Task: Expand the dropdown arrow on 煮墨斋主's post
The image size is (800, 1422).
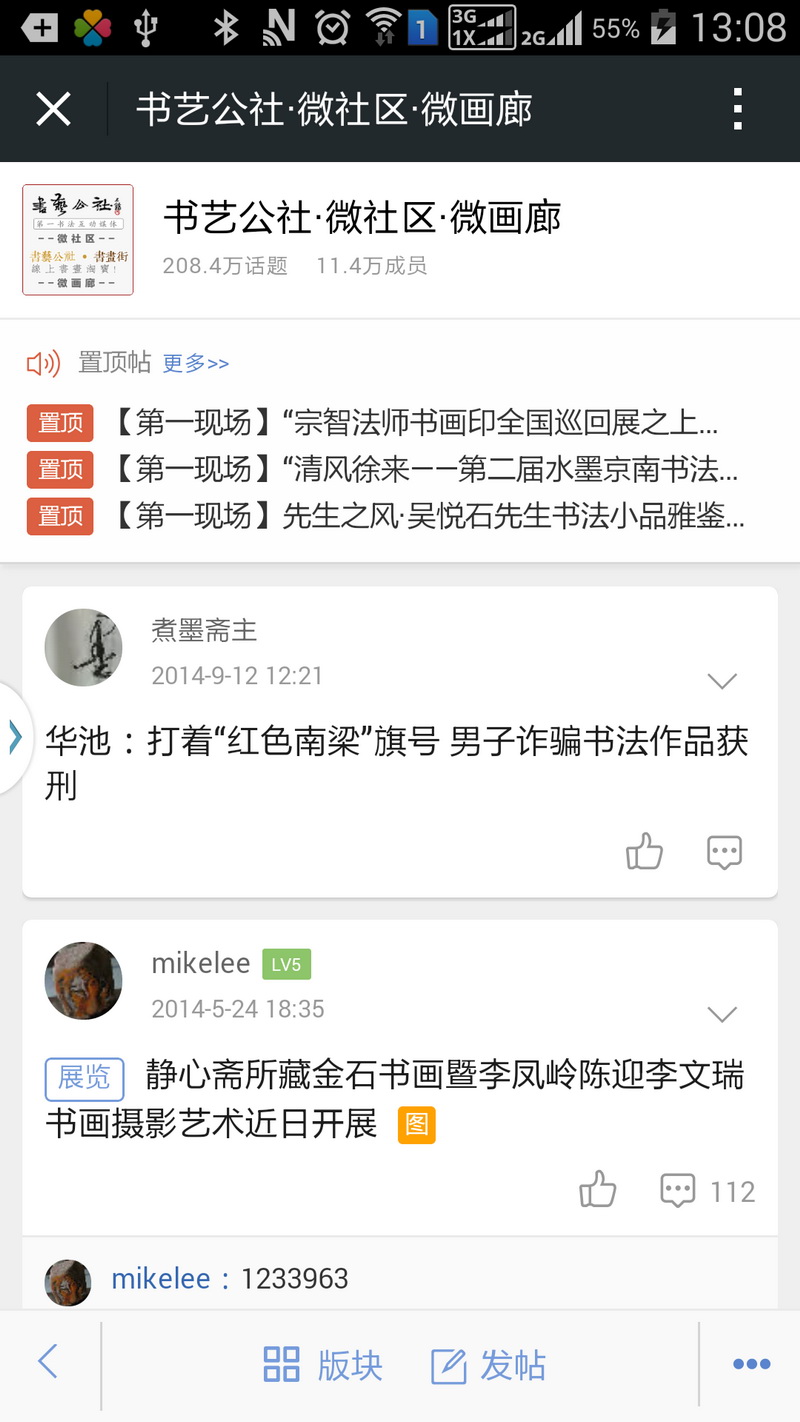Action: coord(722,681)
